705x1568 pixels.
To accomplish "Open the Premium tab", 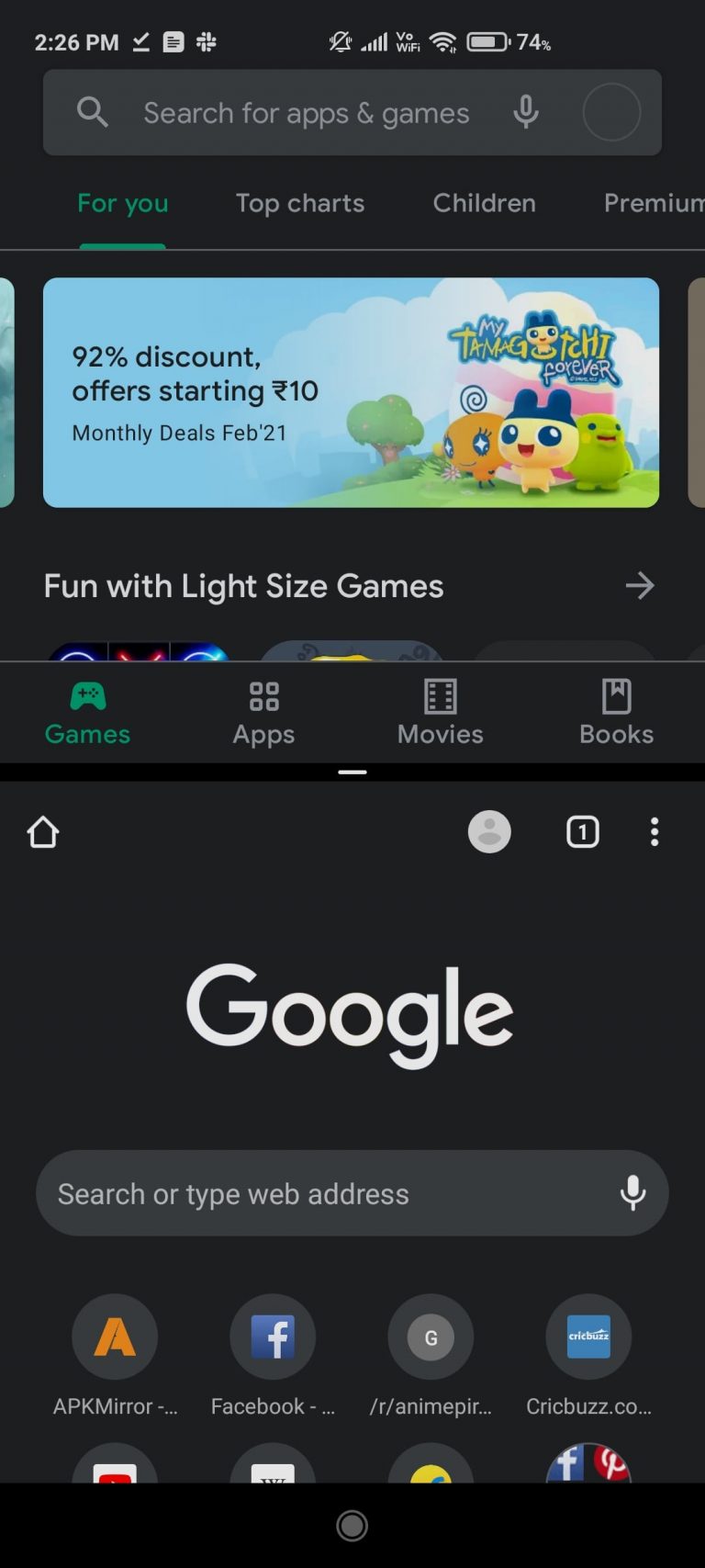I will pos(652,203).
